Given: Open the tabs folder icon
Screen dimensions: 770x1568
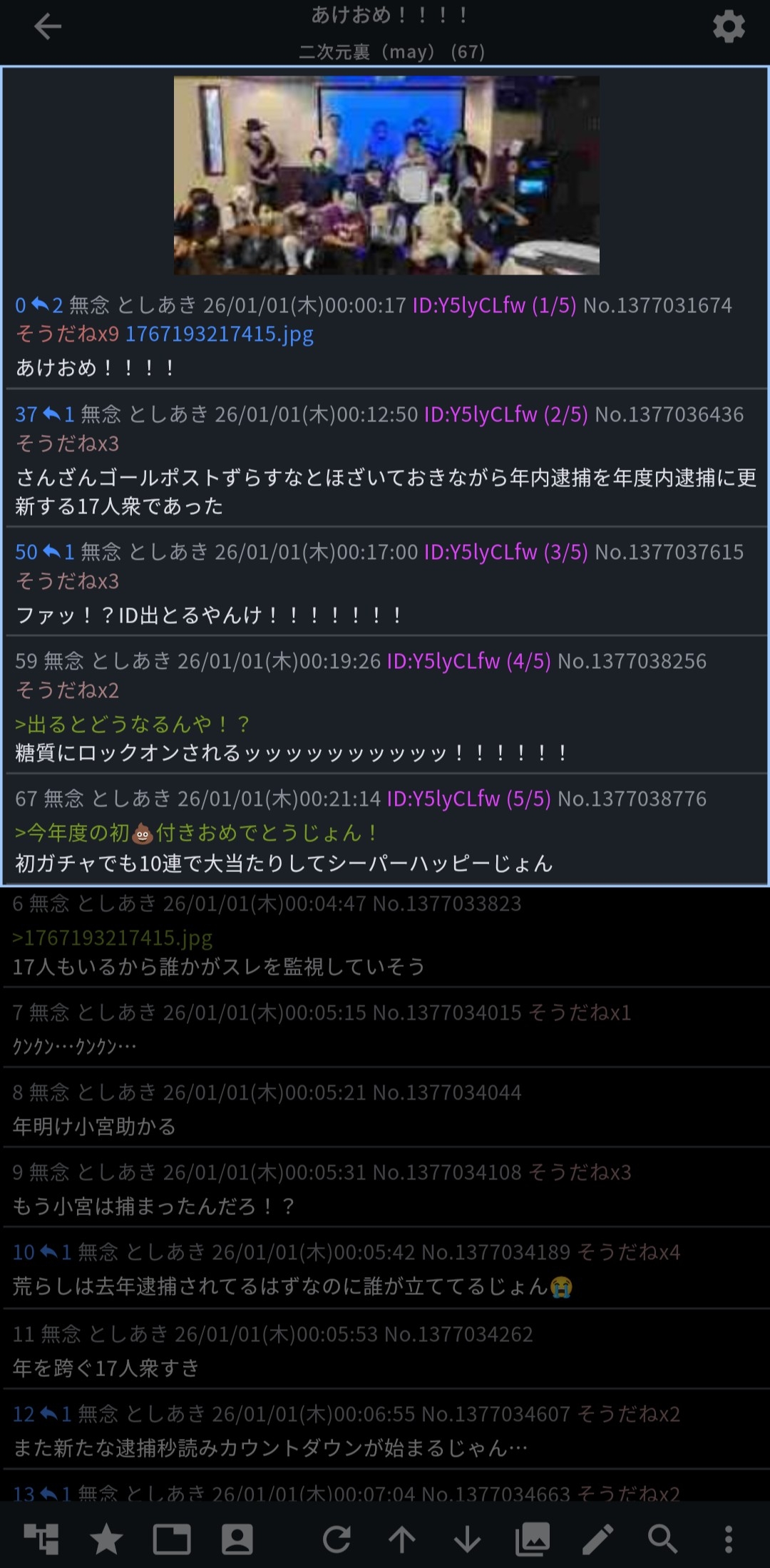Looking at the screenshot, I should tap(172, 1539).
